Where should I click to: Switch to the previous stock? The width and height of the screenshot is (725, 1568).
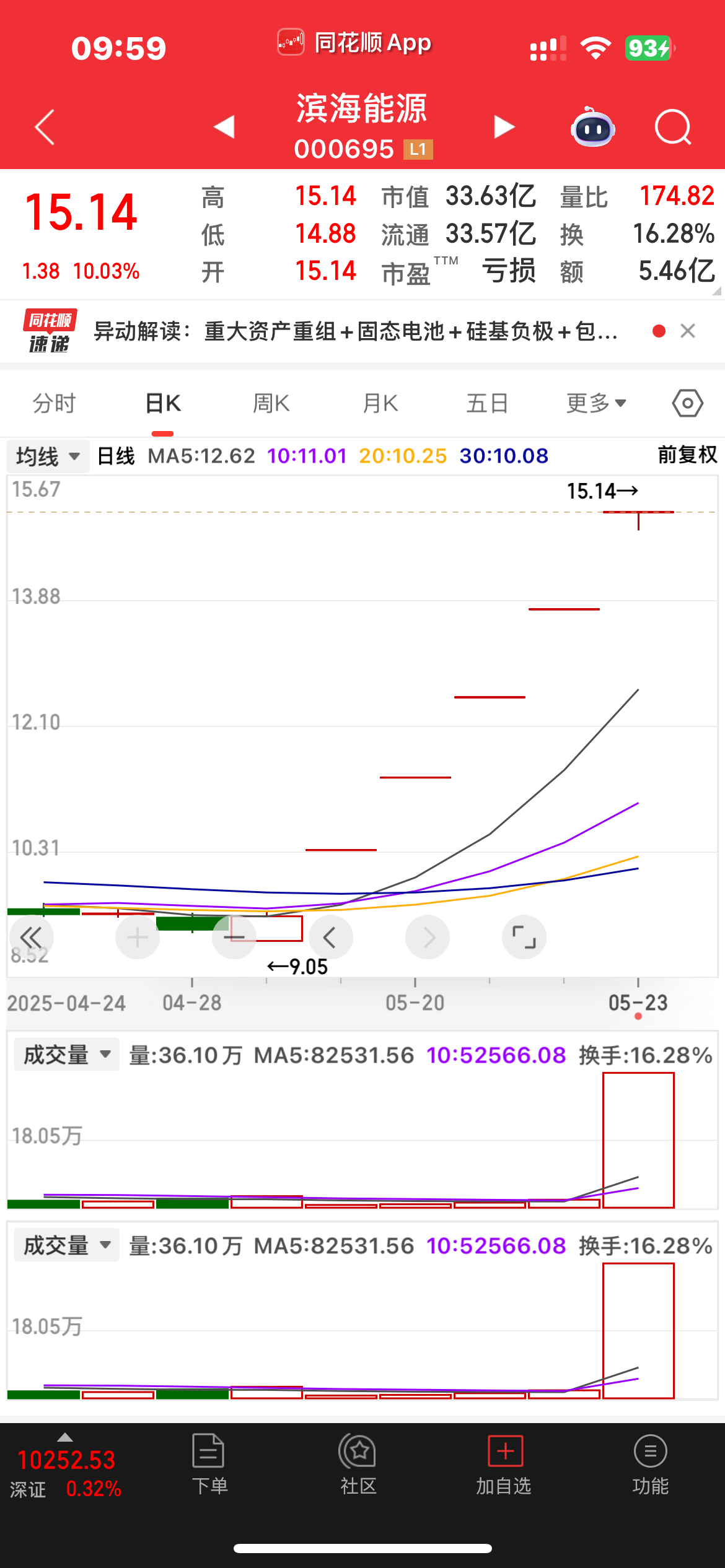[224, 127]
